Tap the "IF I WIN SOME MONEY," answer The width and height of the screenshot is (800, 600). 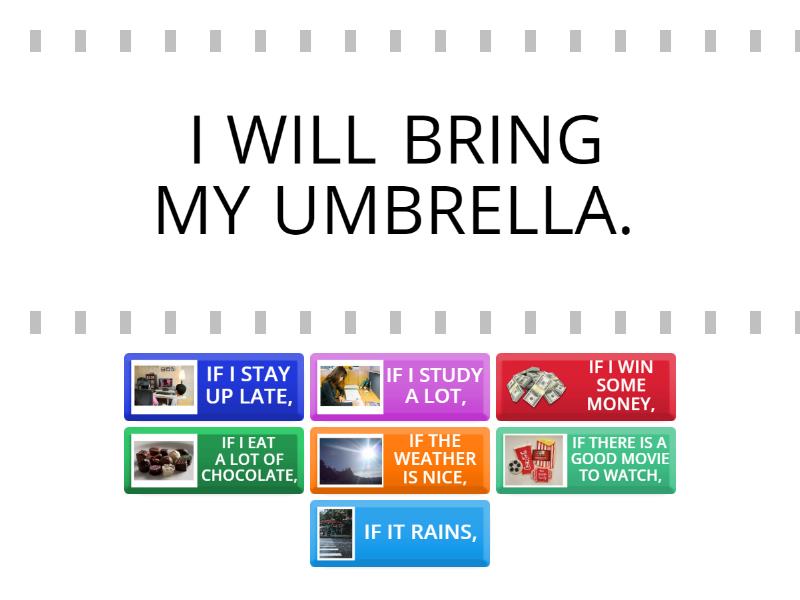(585, 385)
